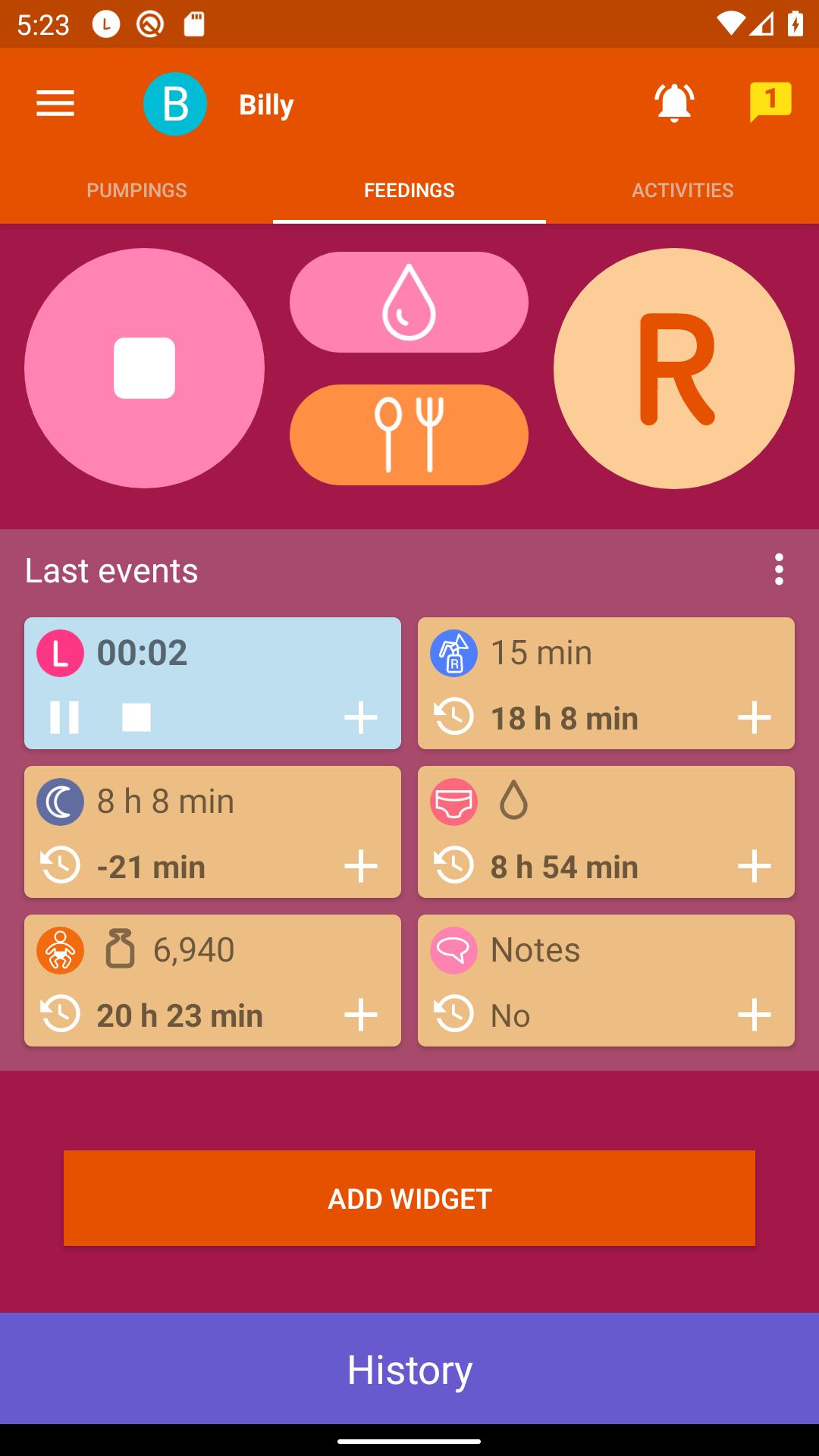Add a diaper entry in 8 h 54 min card
This screenshot has width=819, height=1456.
click(x=755, y=866)
